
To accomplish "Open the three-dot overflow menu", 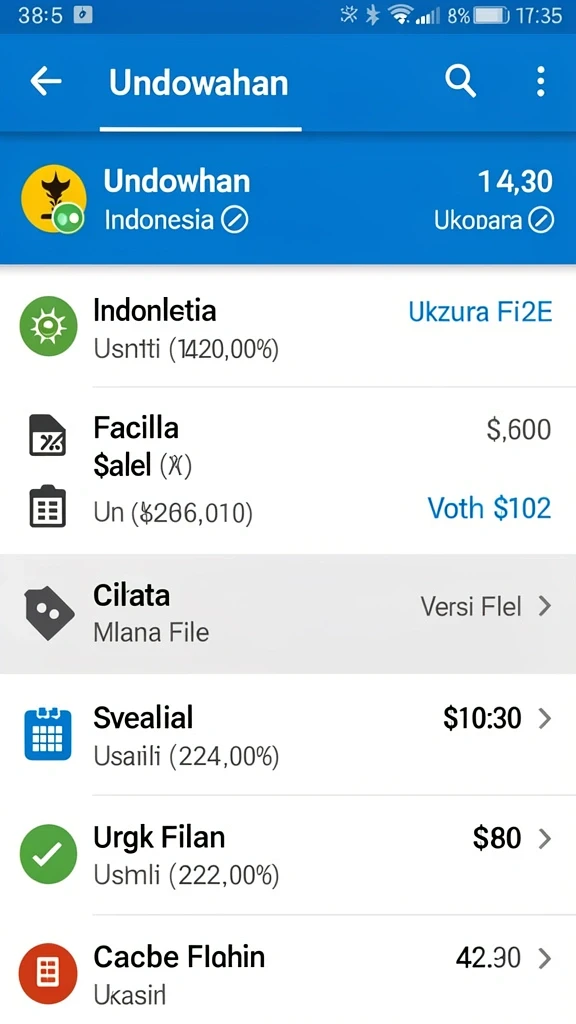I will tap(540, 82).
